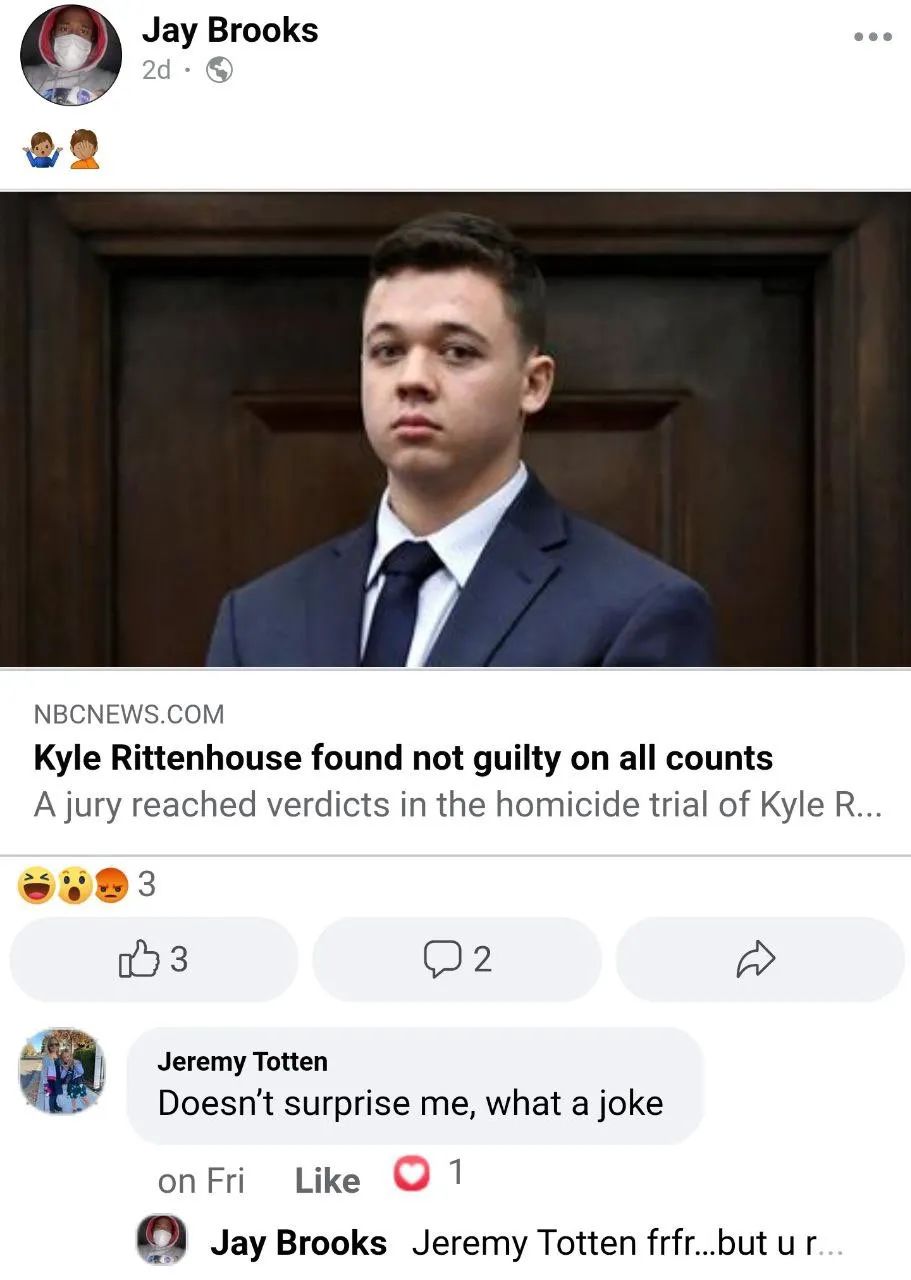Screen dimensions: 911x1280
Task: Open the post overflow menu
Action: (x=872, y=37)
